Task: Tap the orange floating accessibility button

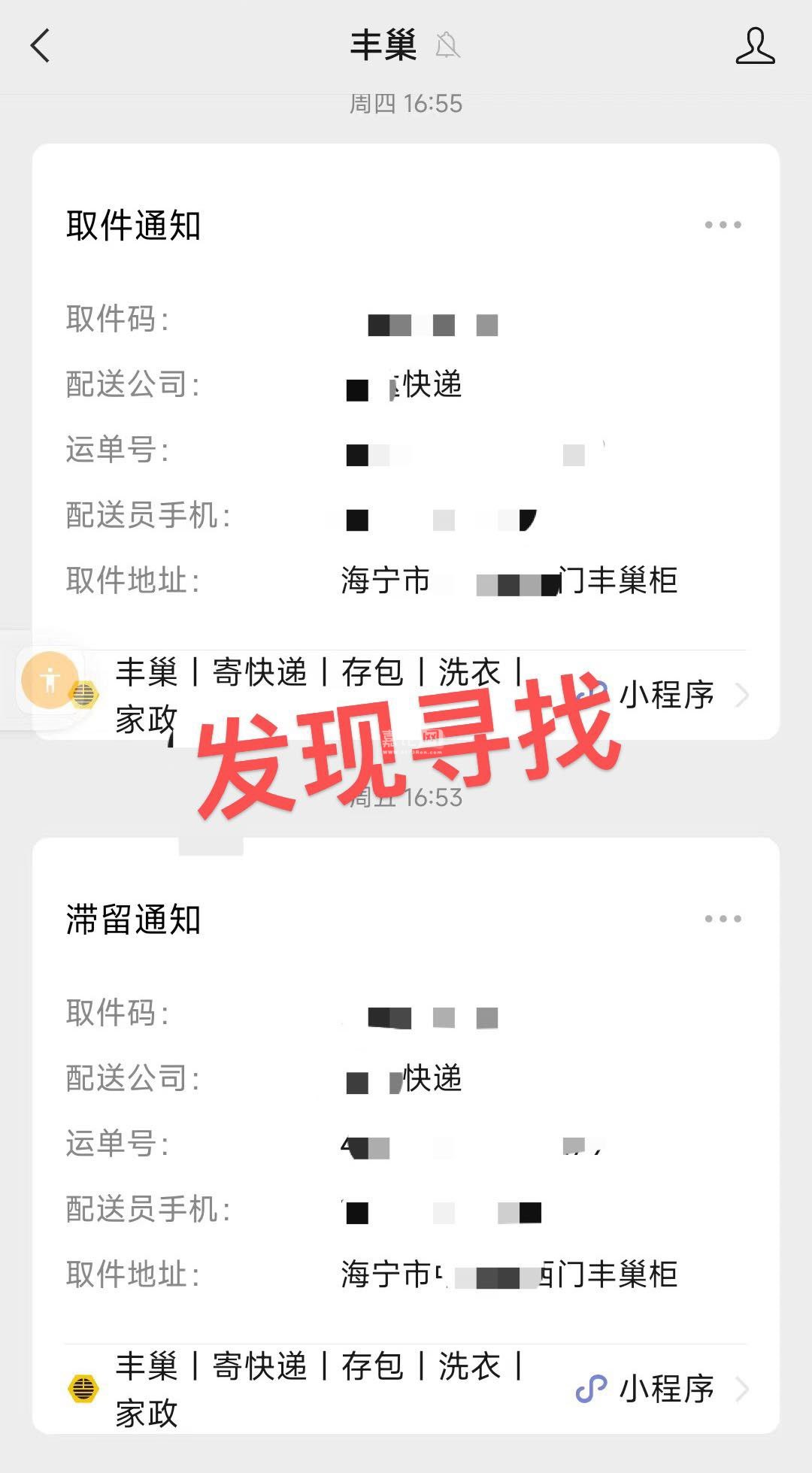Action: coord(50,680)
